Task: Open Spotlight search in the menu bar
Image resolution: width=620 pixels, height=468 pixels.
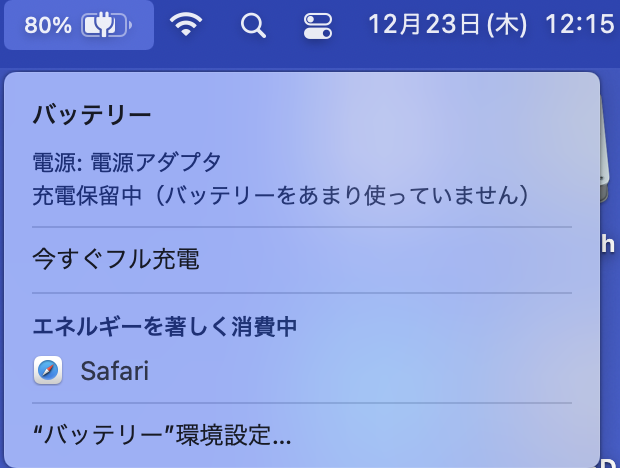Action: pos(254,26)
